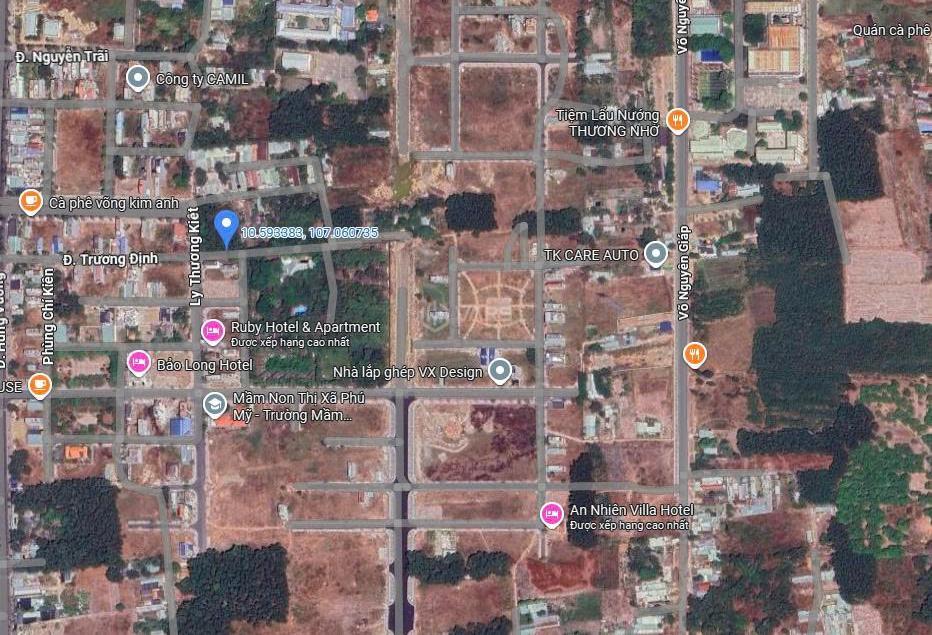932x635 pixels.
Task: Select Cà phê võng kim anh place
Action: point(30,202)
